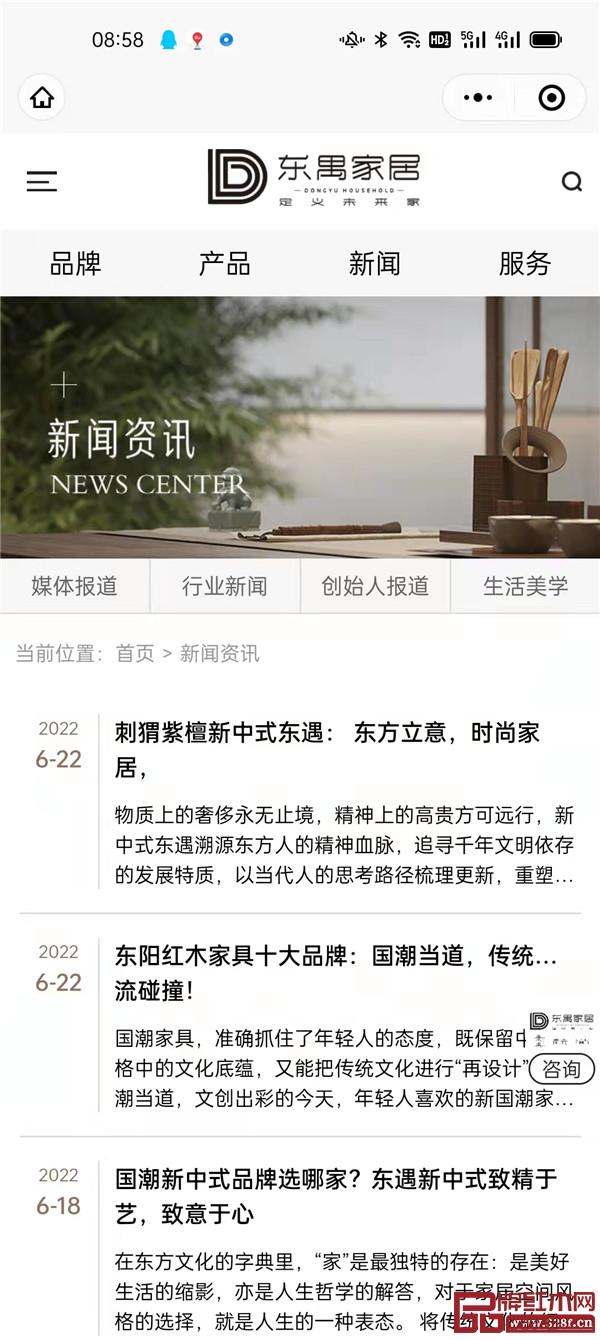The height and width of the screenshot is (1340, 600).
Task: Tap 首页 in the breadcrumb
Action: [x=135, y=653]
